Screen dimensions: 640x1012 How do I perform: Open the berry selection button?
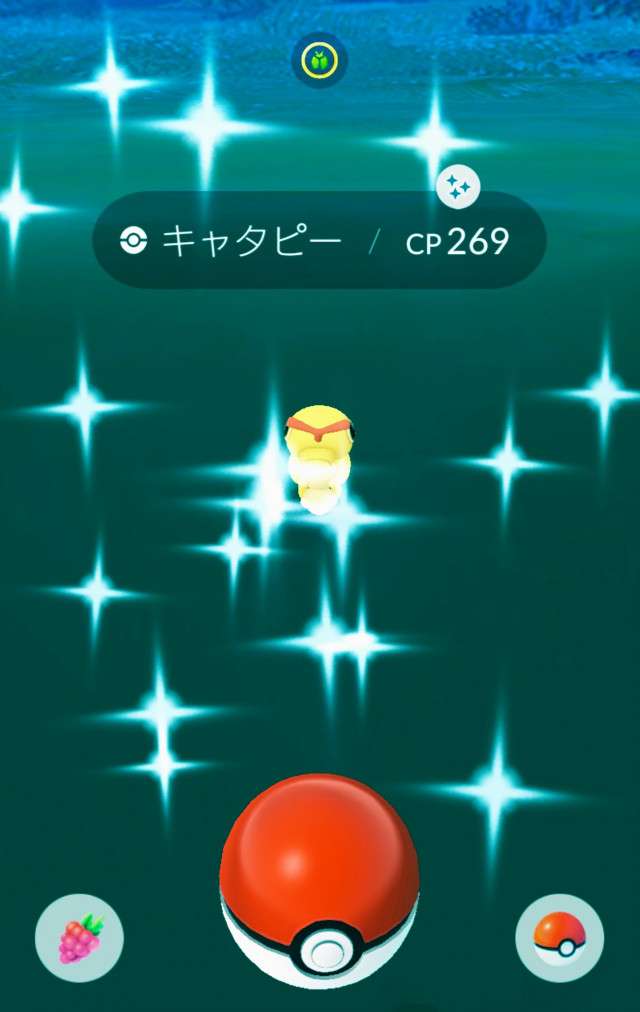(x=79, y=938)
